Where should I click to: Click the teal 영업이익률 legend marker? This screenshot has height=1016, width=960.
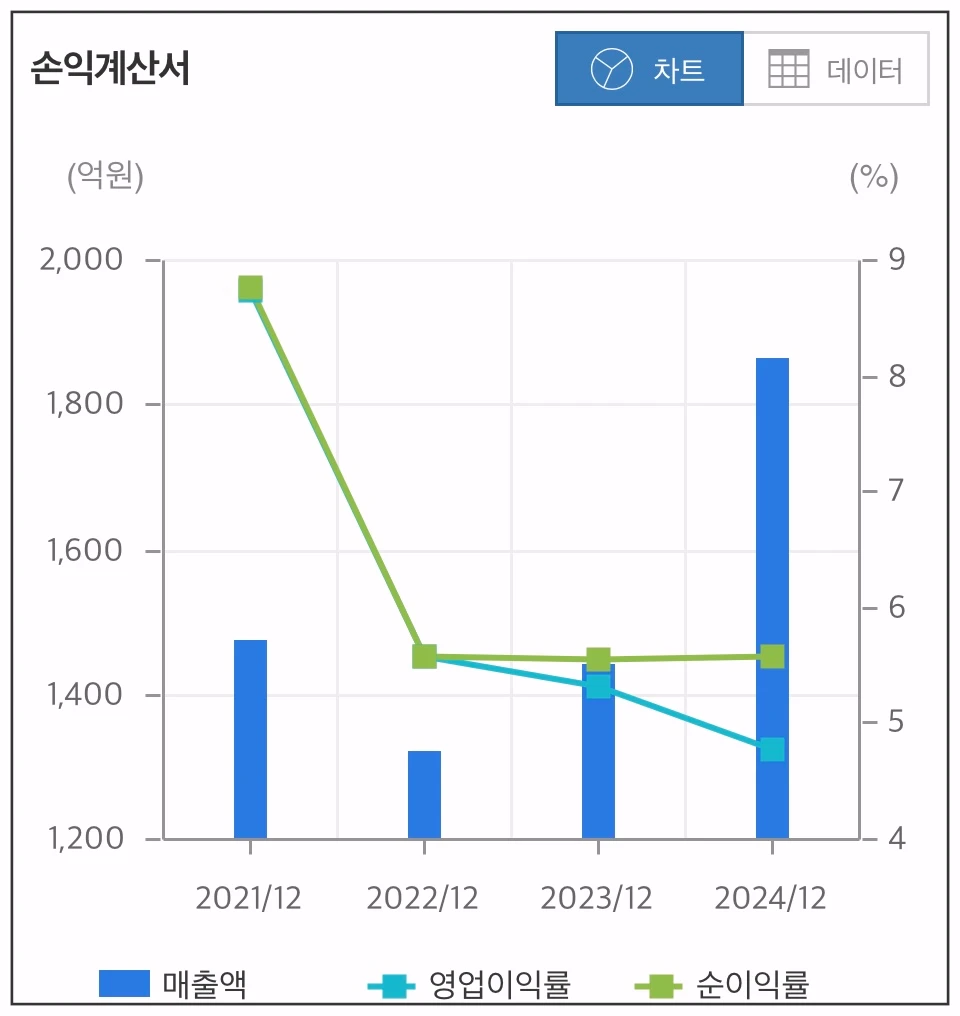[395, 982]
